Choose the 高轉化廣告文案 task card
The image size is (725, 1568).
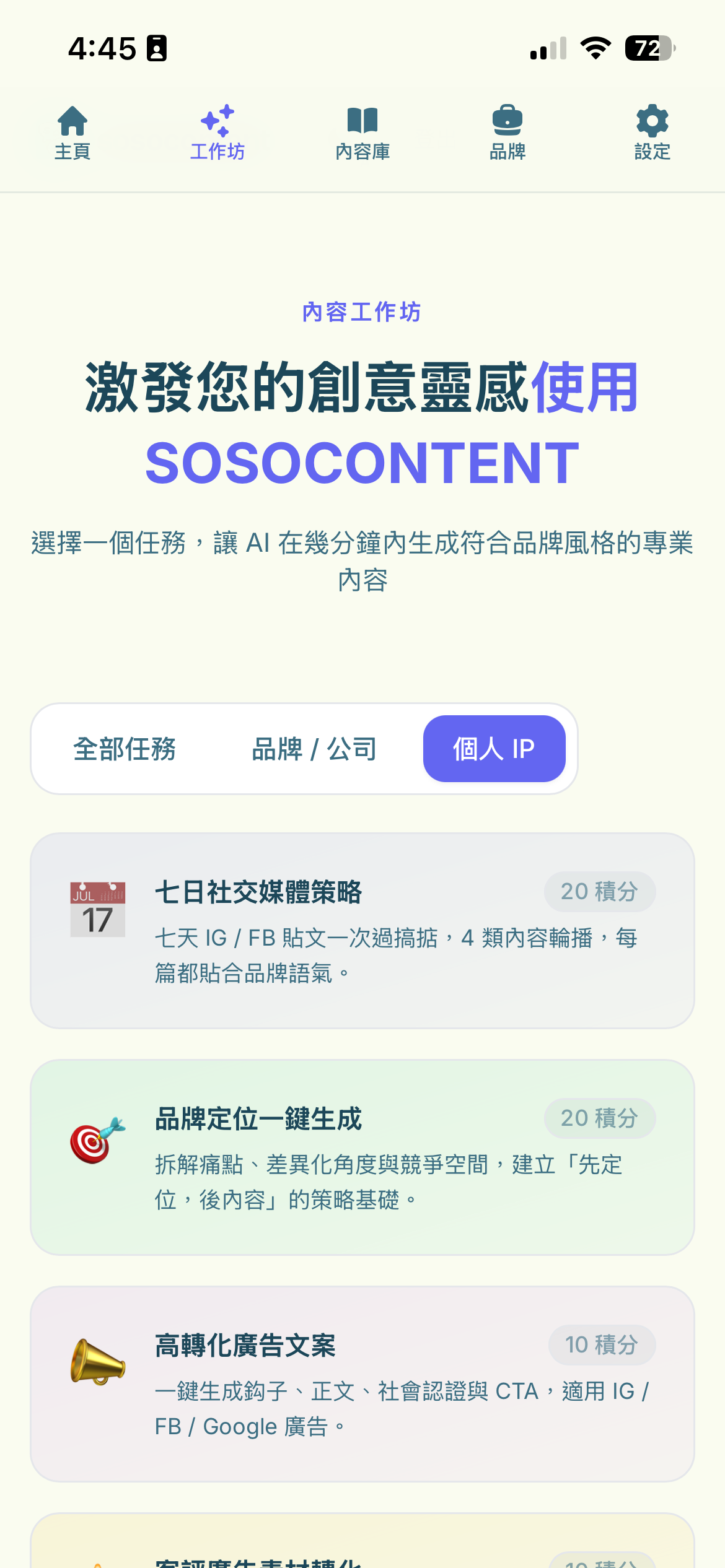362,1384
